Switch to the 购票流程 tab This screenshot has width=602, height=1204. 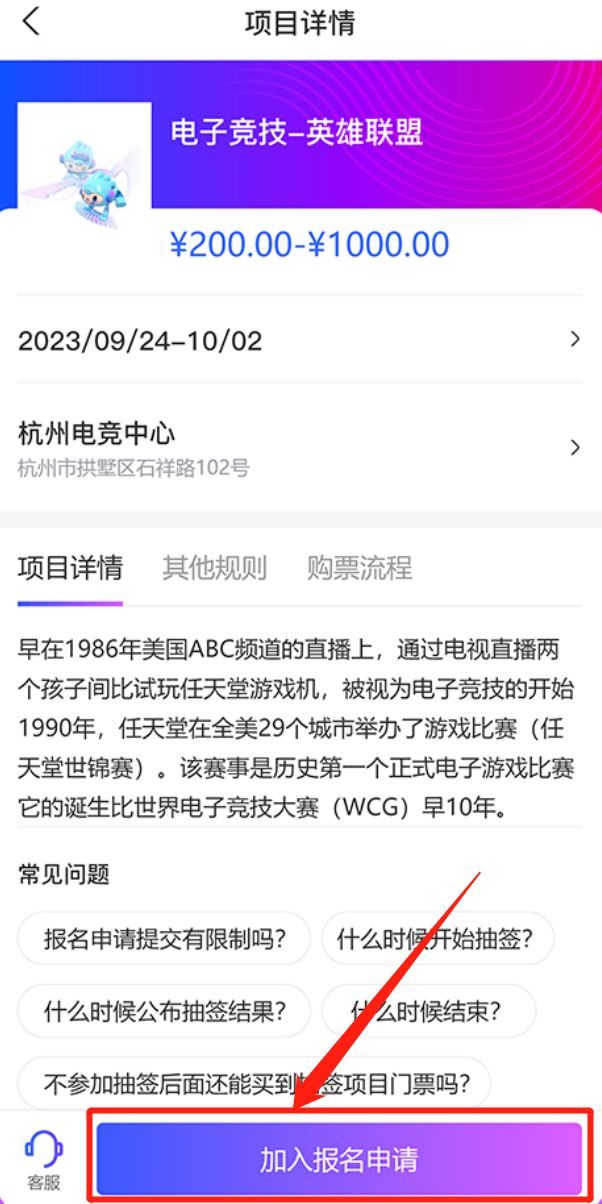pos(359,569)
